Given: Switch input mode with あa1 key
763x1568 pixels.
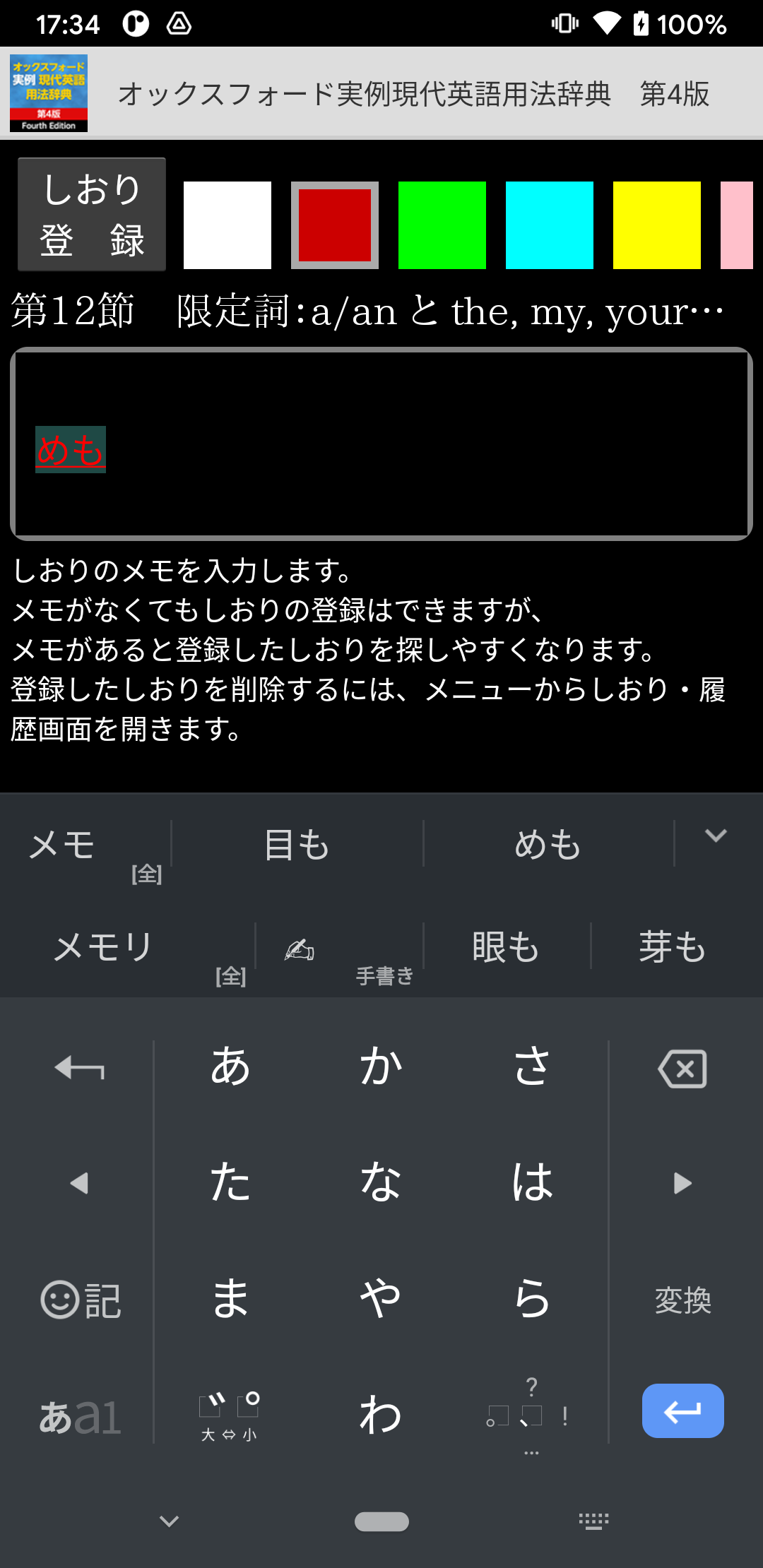Looking at the screenshot, I should click(79, 1416).
